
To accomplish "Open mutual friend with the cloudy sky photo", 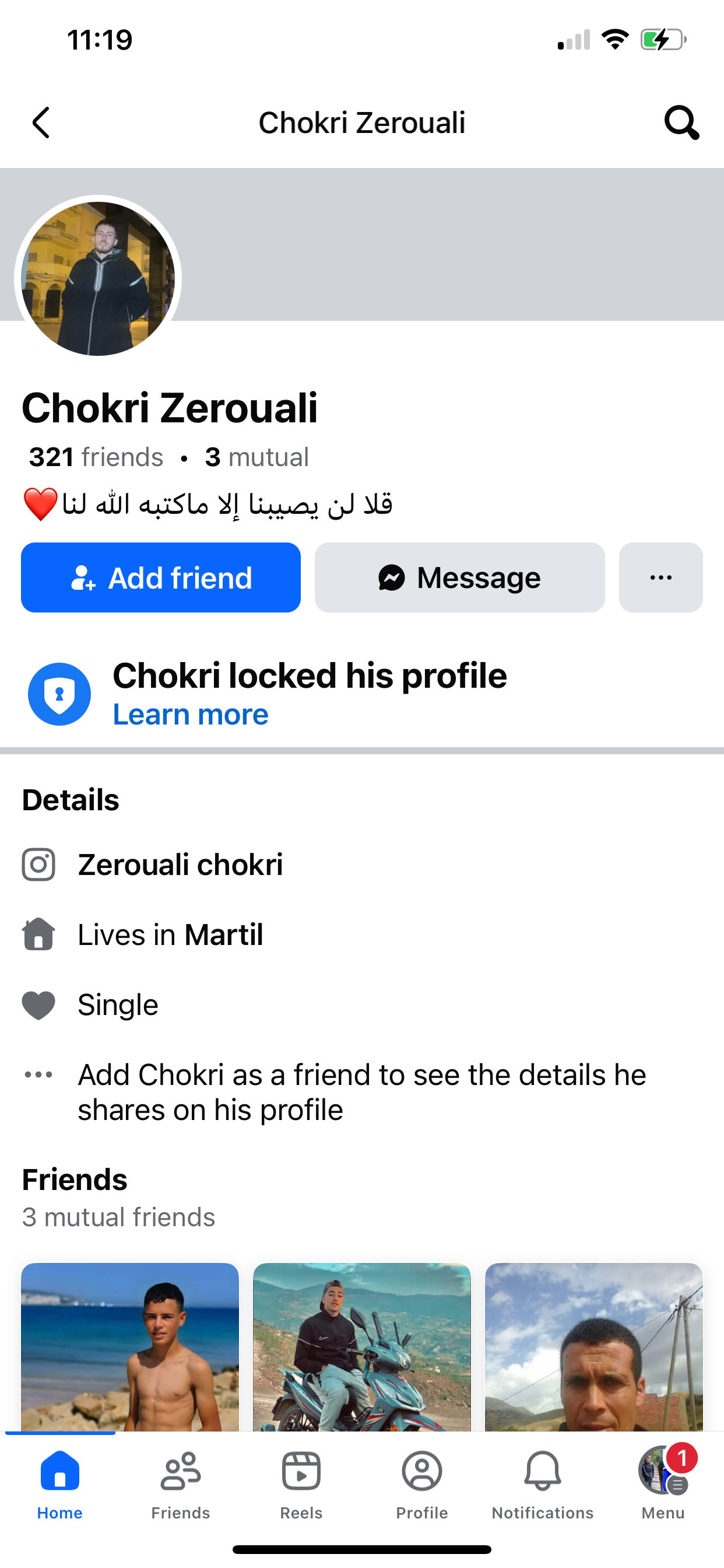I will (x=593, y=1346).
